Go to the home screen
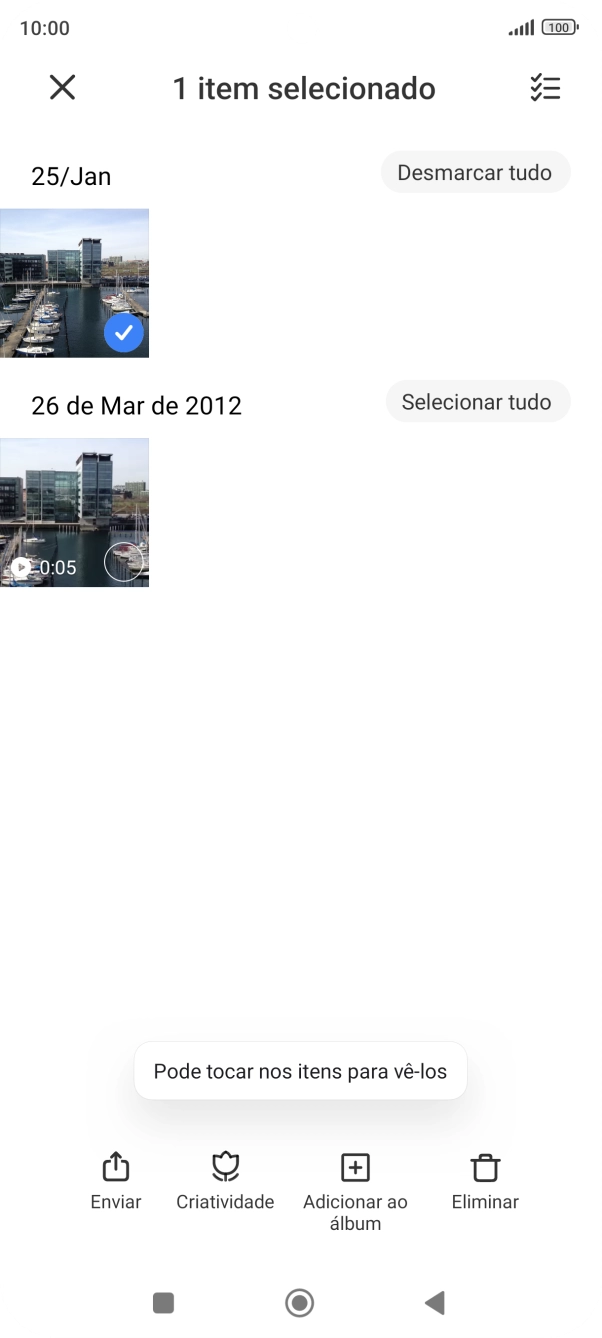Viewport: 602px width, 1338px height. click(x=299, y=1302)
